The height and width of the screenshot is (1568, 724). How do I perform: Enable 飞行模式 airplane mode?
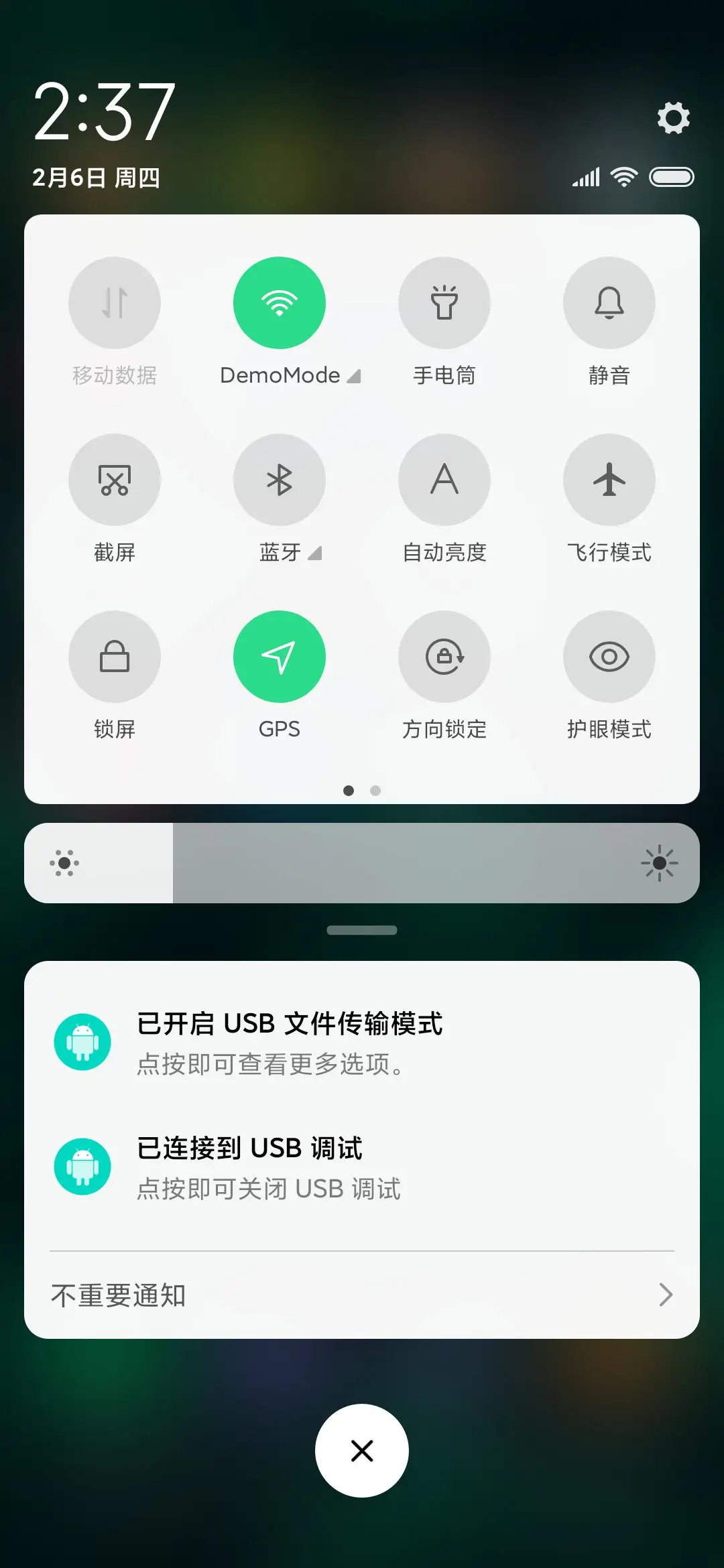tap(609, 480)
